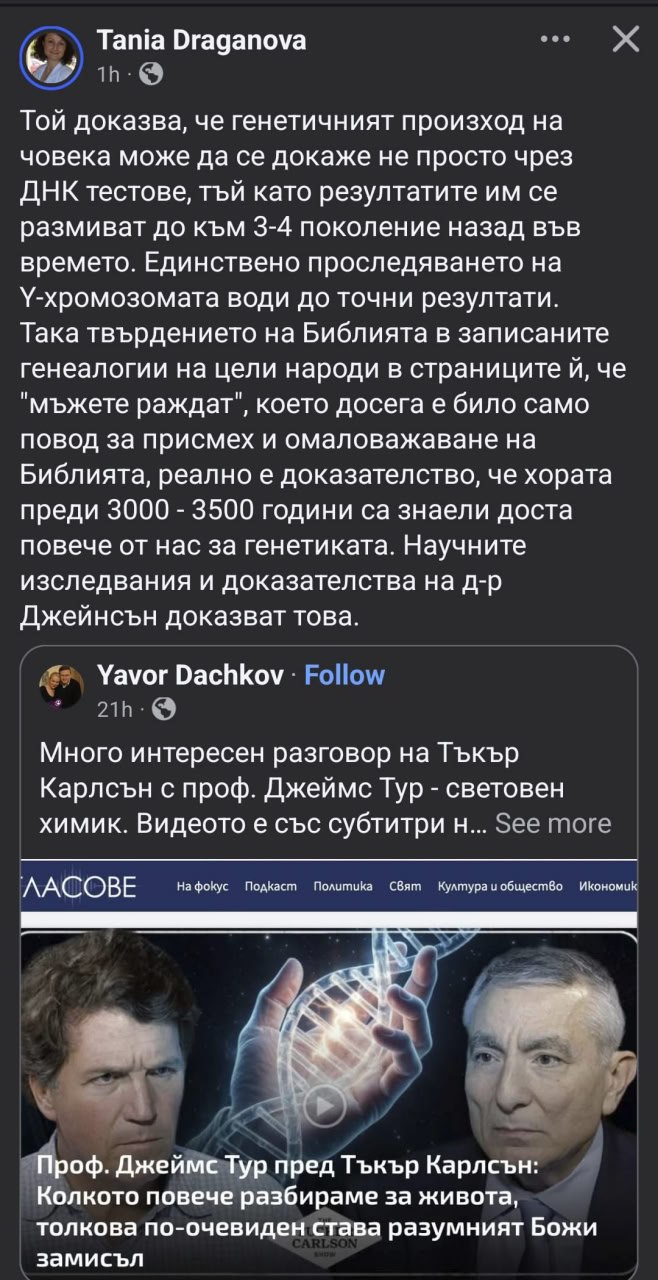
Task: Expand shared post text with See more
Action: (553, 823)
